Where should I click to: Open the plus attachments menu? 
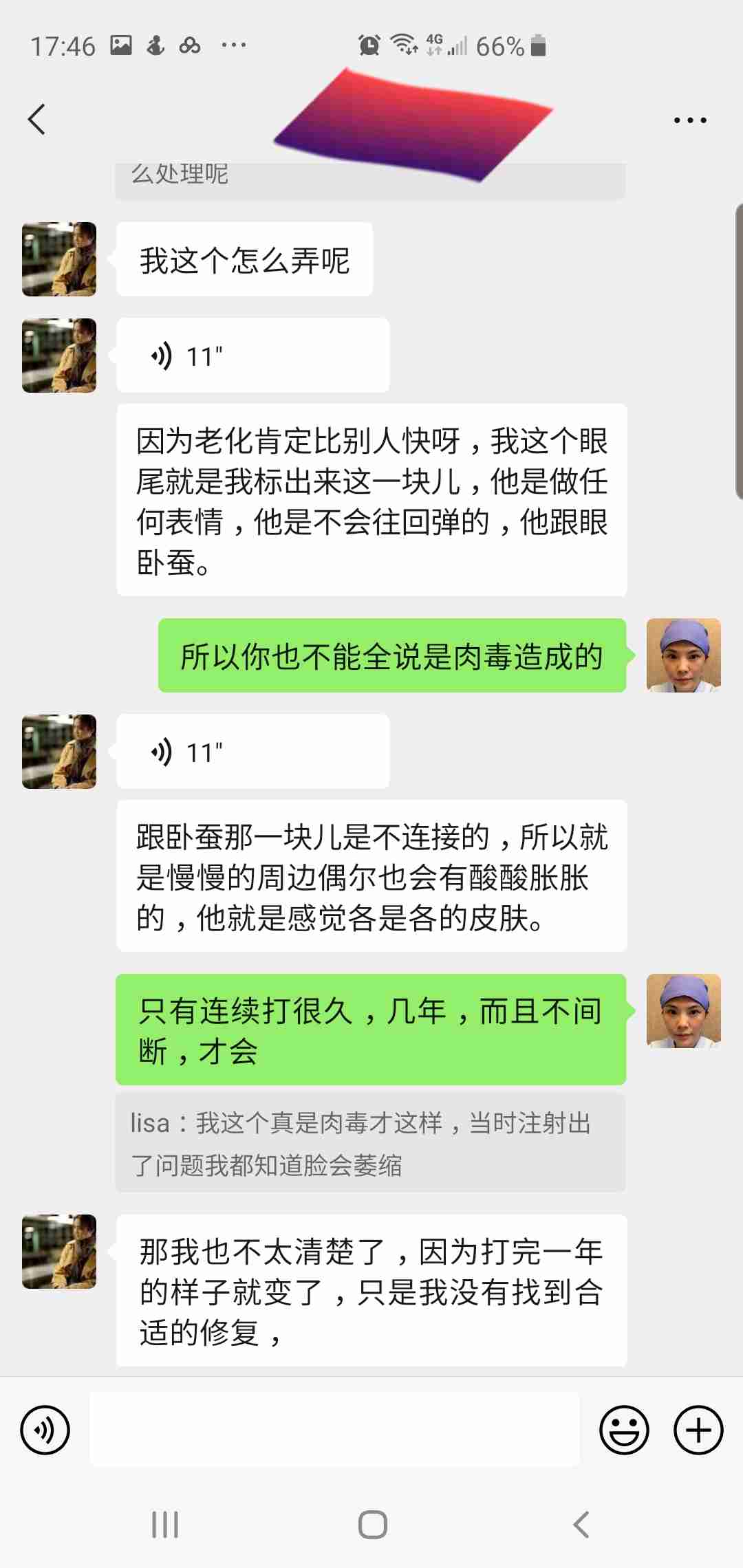[x=698, y=1430]
